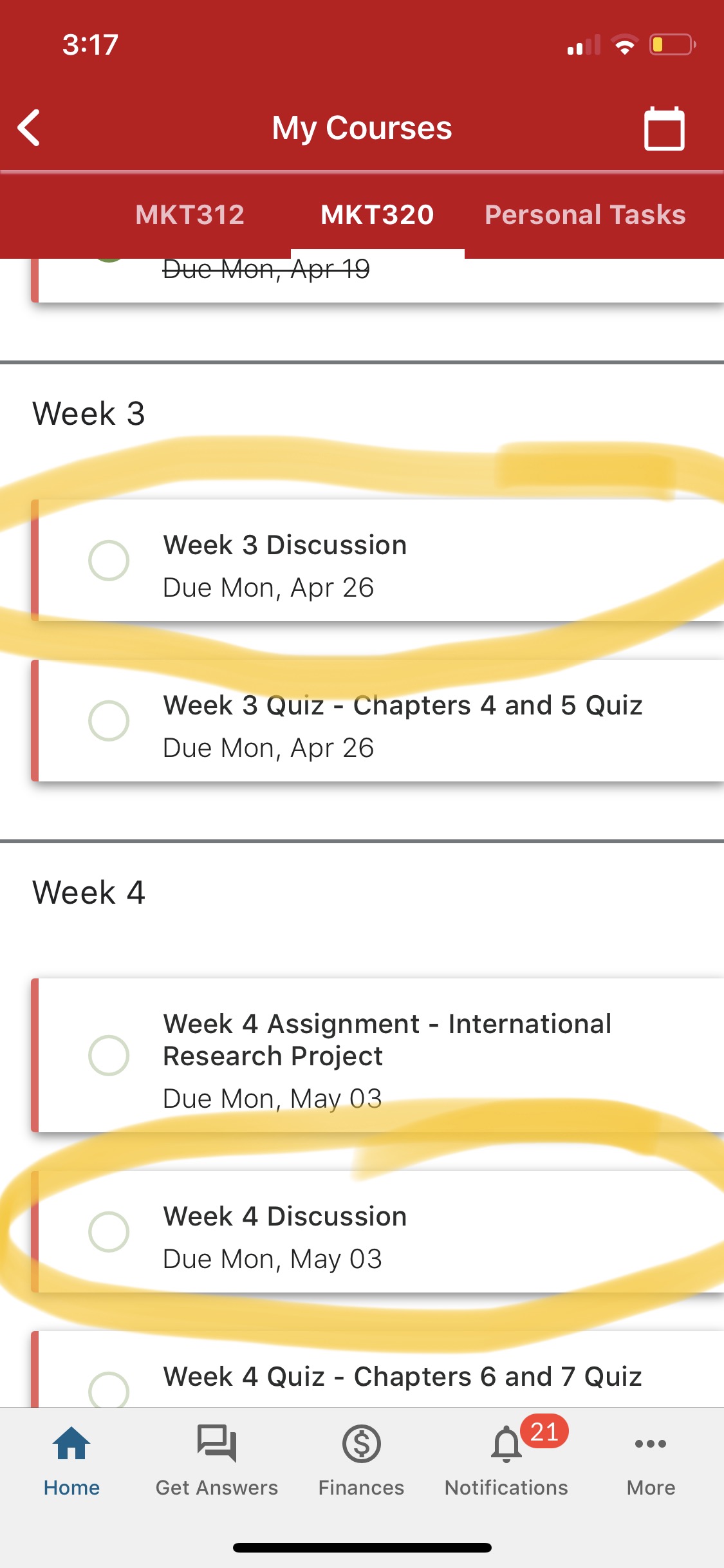The image size is (724, 1568).
Task: Open Week 3 Quiz Chapters 4 and 5
Action: pos(402,721)
